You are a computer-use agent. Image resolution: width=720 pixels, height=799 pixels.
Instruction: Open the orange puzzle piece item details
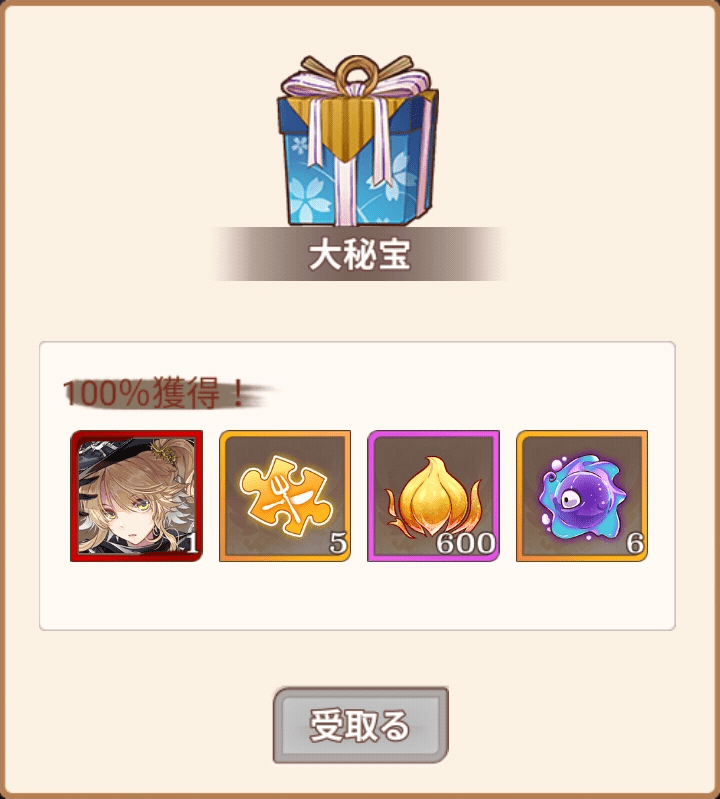(x=285, y=496)
